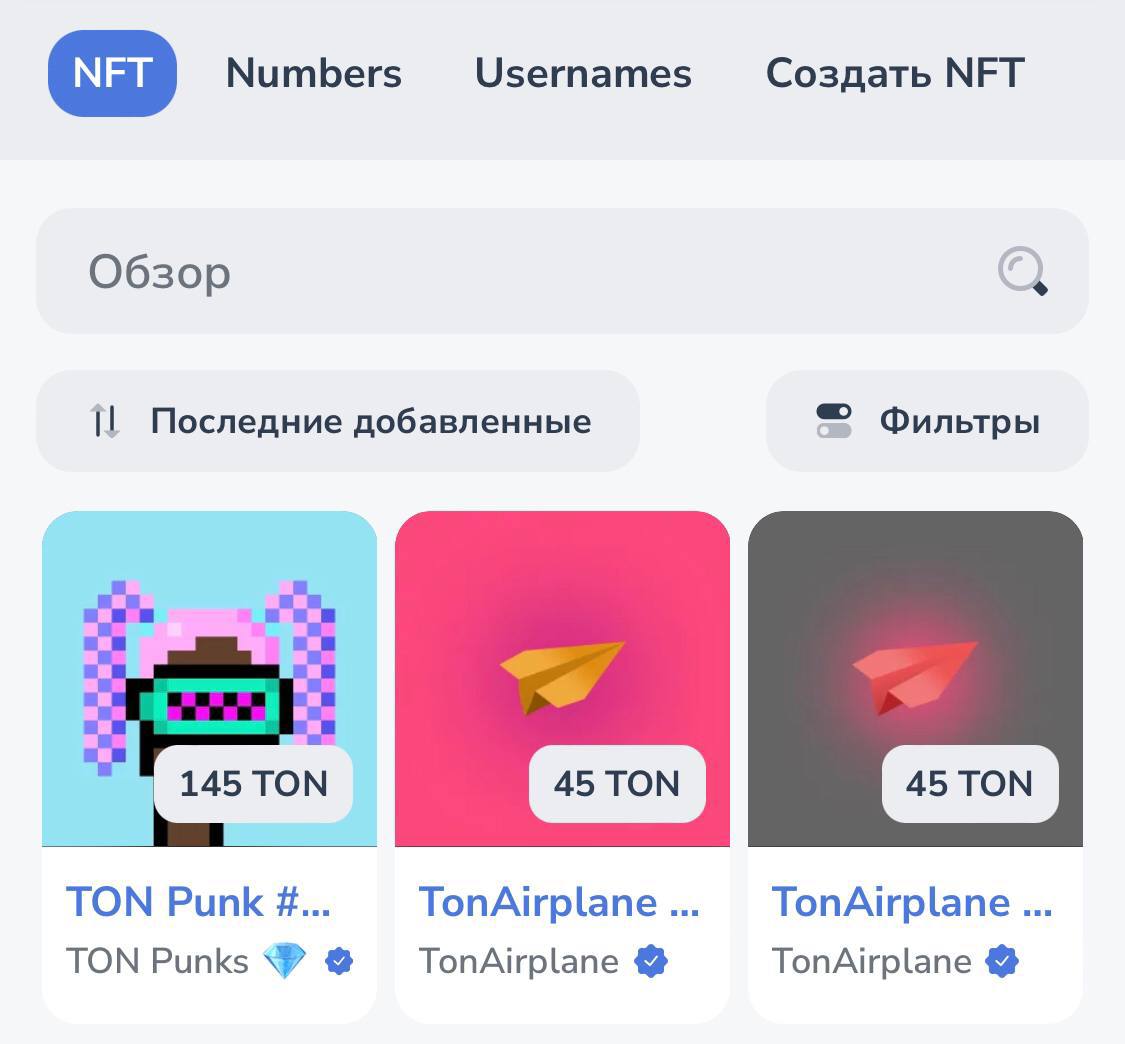Open the TON Punk card for 145 TON
This screenshot has height=1044, width=1125.
coord(209,680)
